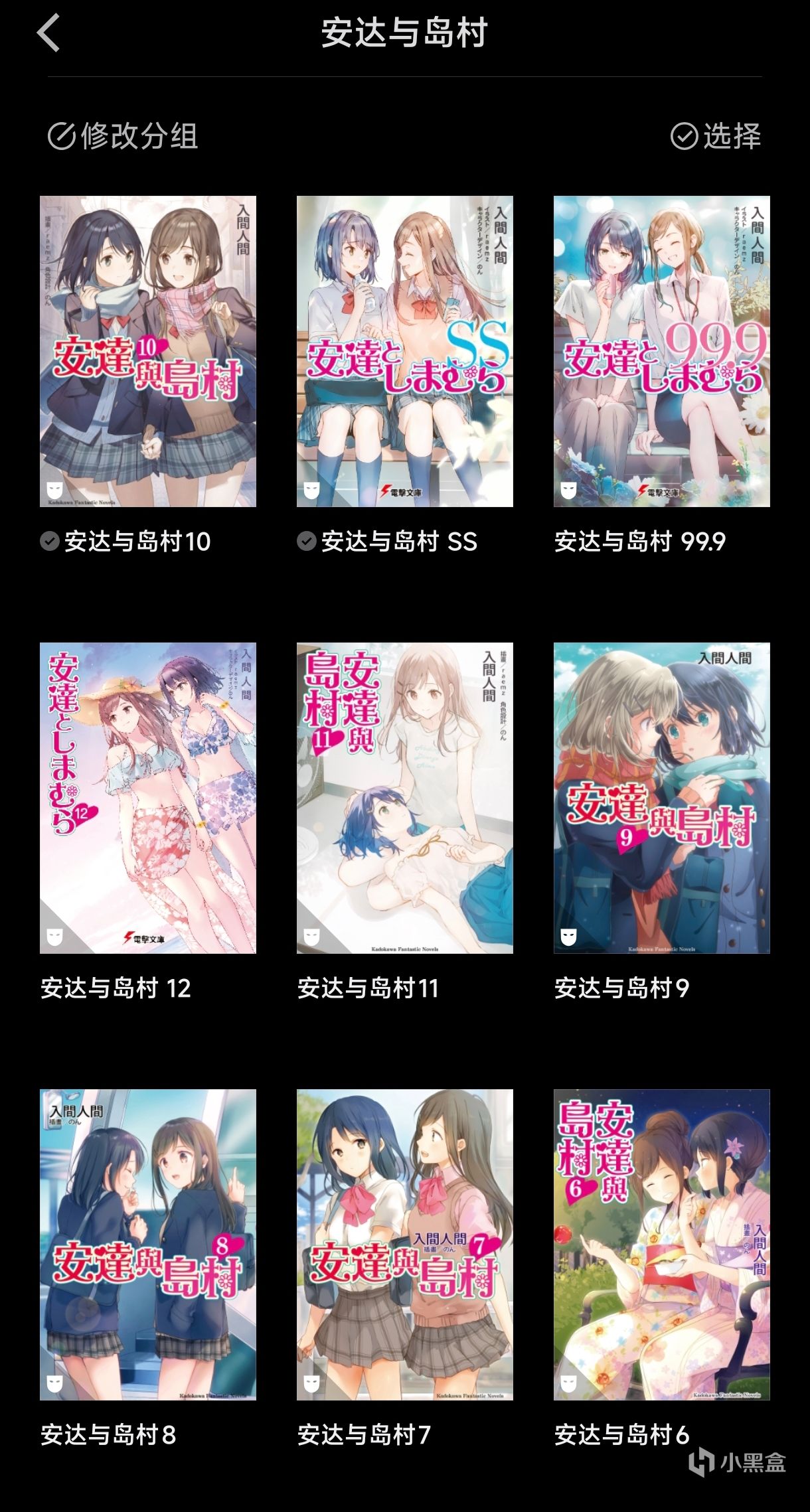Open the book 安达与岛村 SS
The image size is (810, 1512).
404,351
